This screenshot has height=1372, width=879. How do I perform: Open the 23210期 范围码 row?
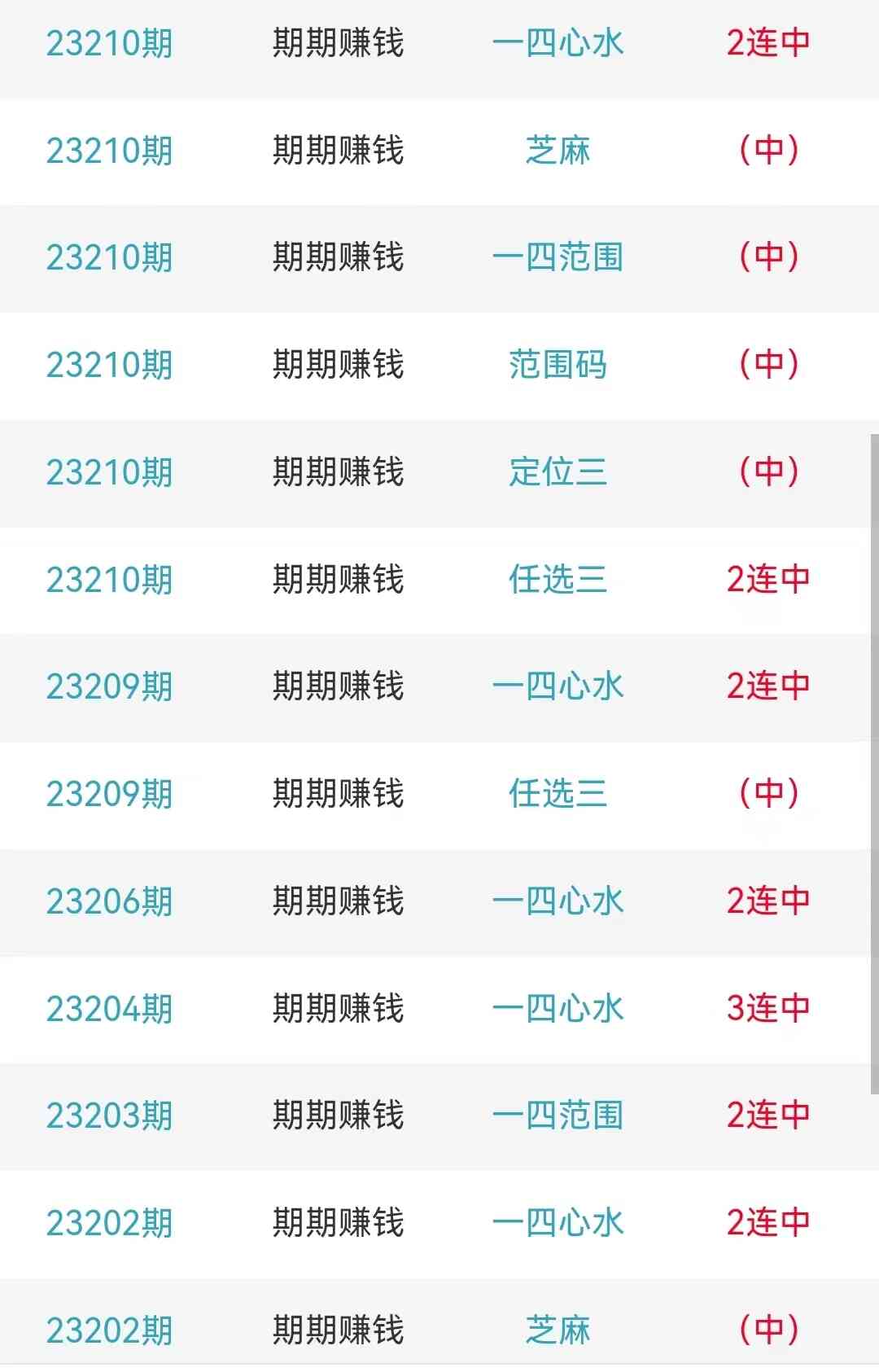point(558,365)
